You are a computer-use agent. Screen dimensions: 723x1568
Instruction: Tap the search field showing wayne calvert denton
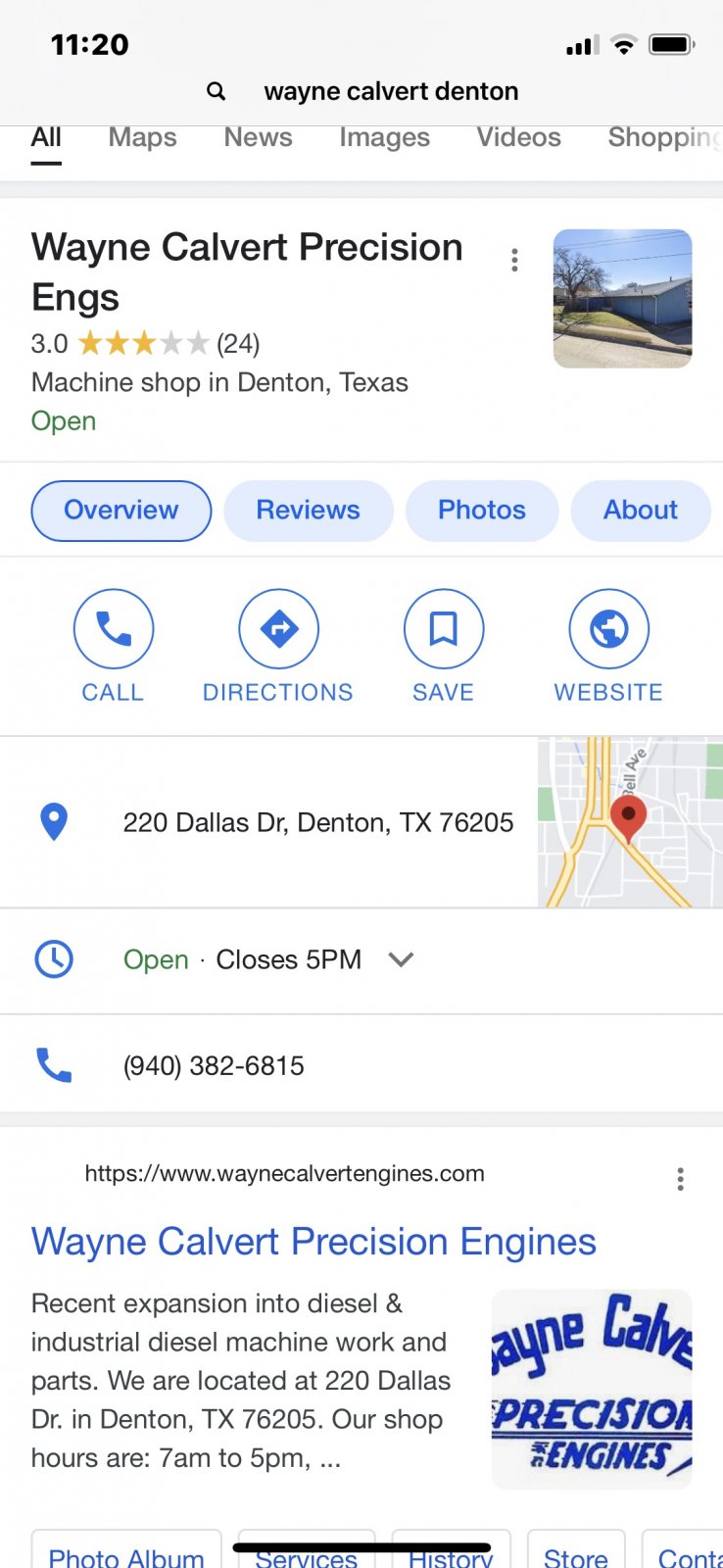tap(390, 91)
